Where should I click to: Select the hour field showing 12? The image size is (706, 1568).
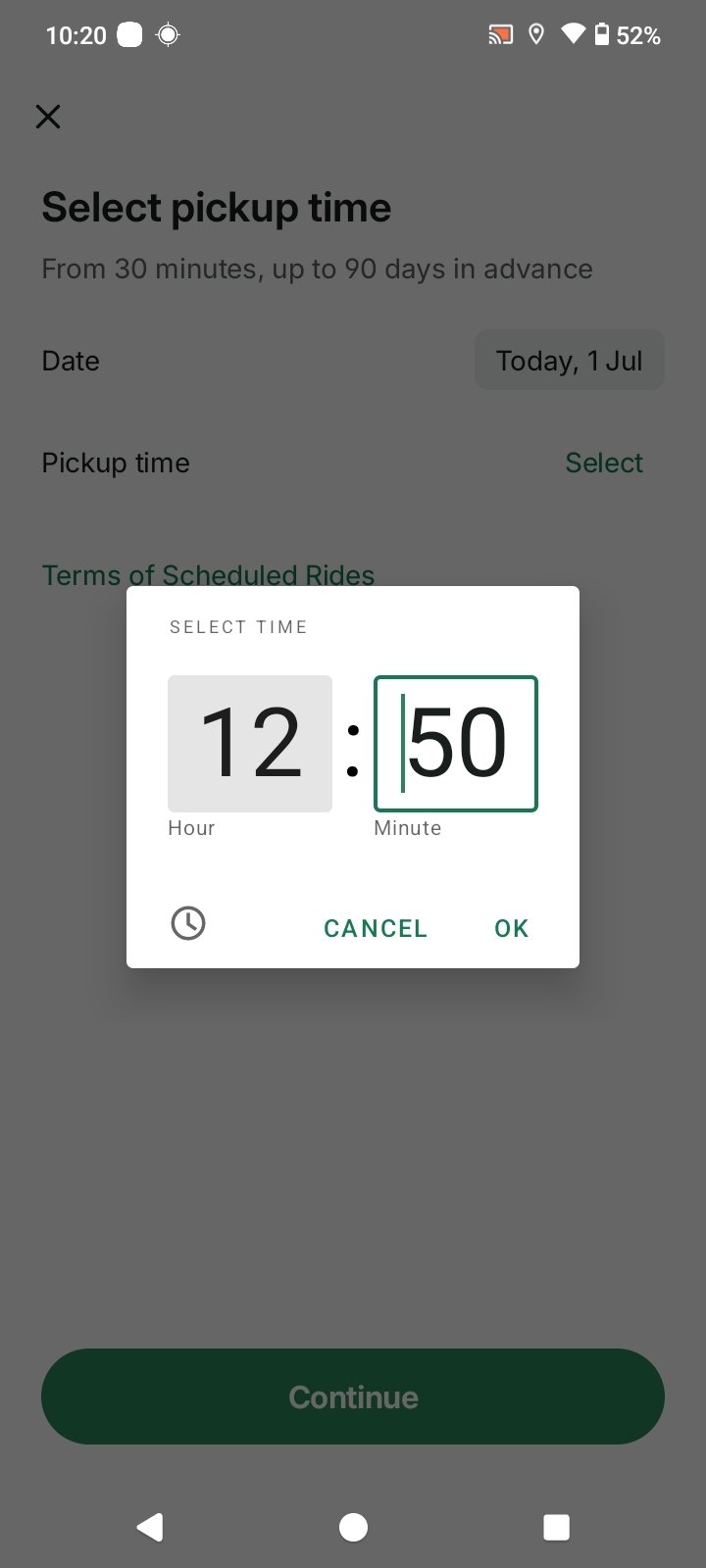tap(250, 743)
